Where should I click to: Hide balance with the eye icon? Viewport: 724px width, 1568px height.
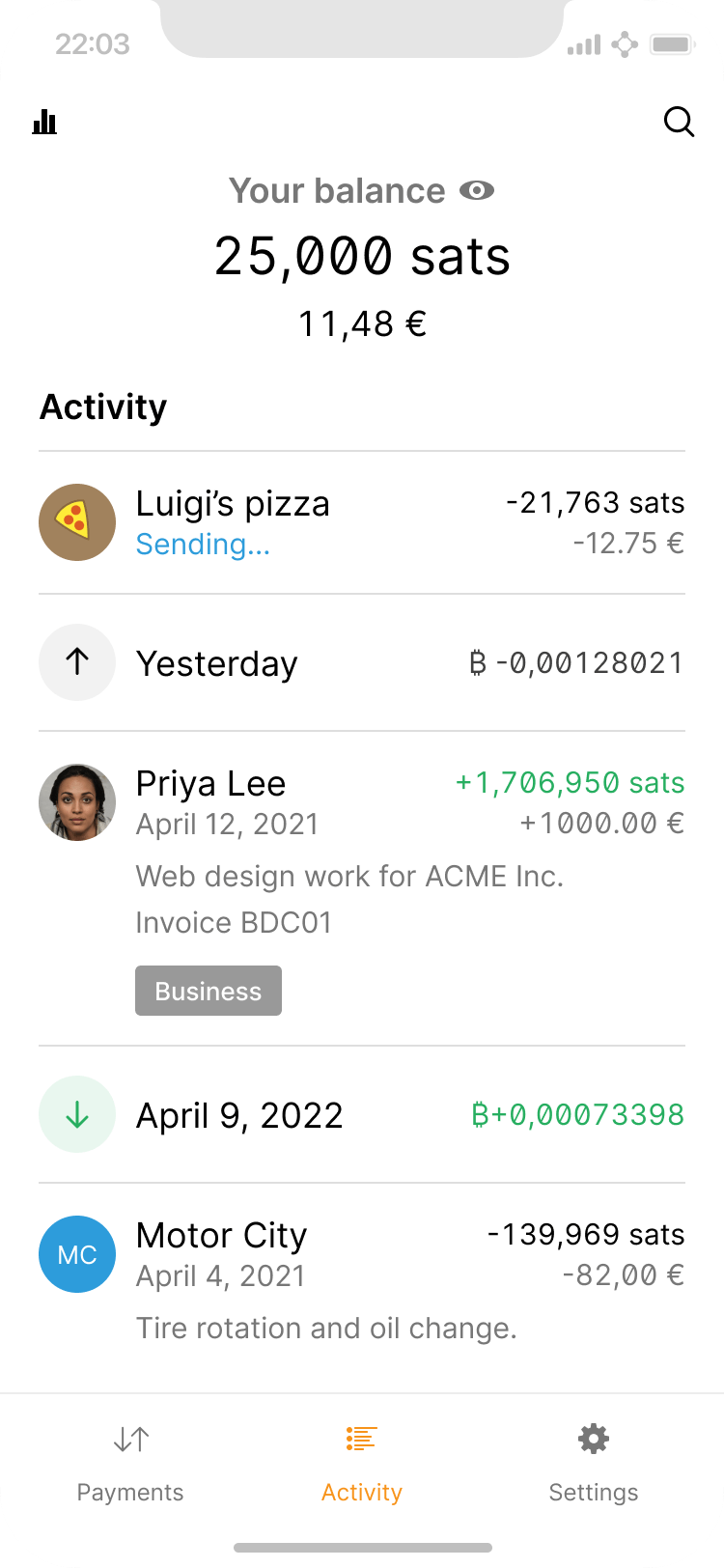point(476,191)
